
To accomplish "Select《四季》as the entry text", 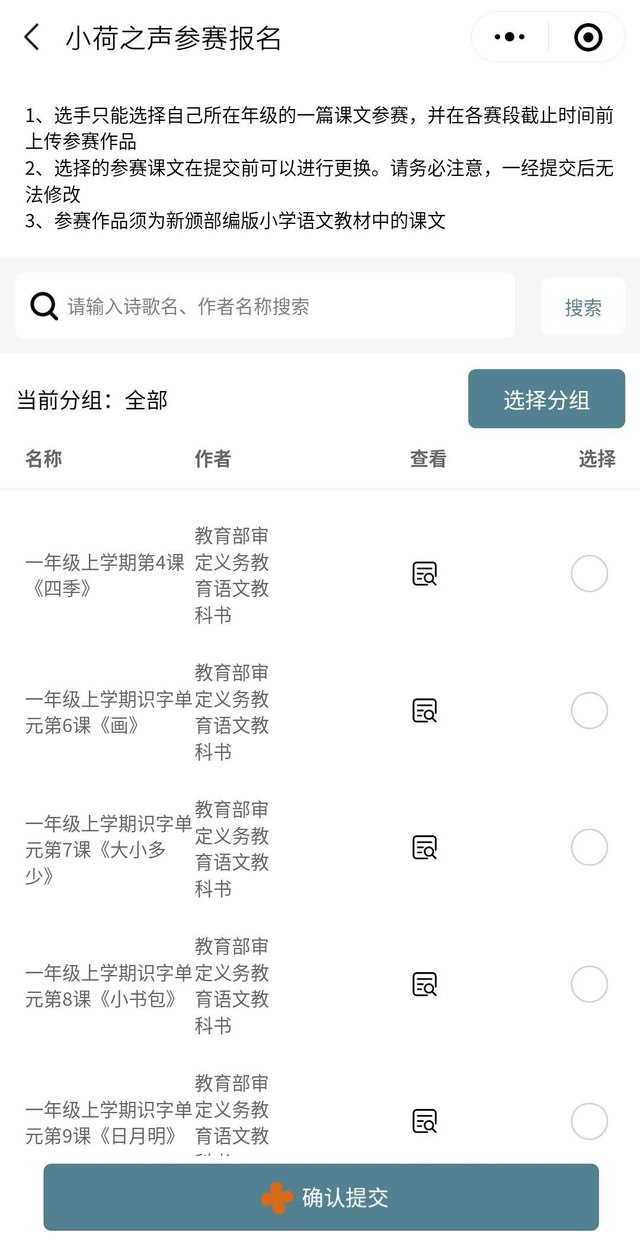I will (x=589, y=574).
